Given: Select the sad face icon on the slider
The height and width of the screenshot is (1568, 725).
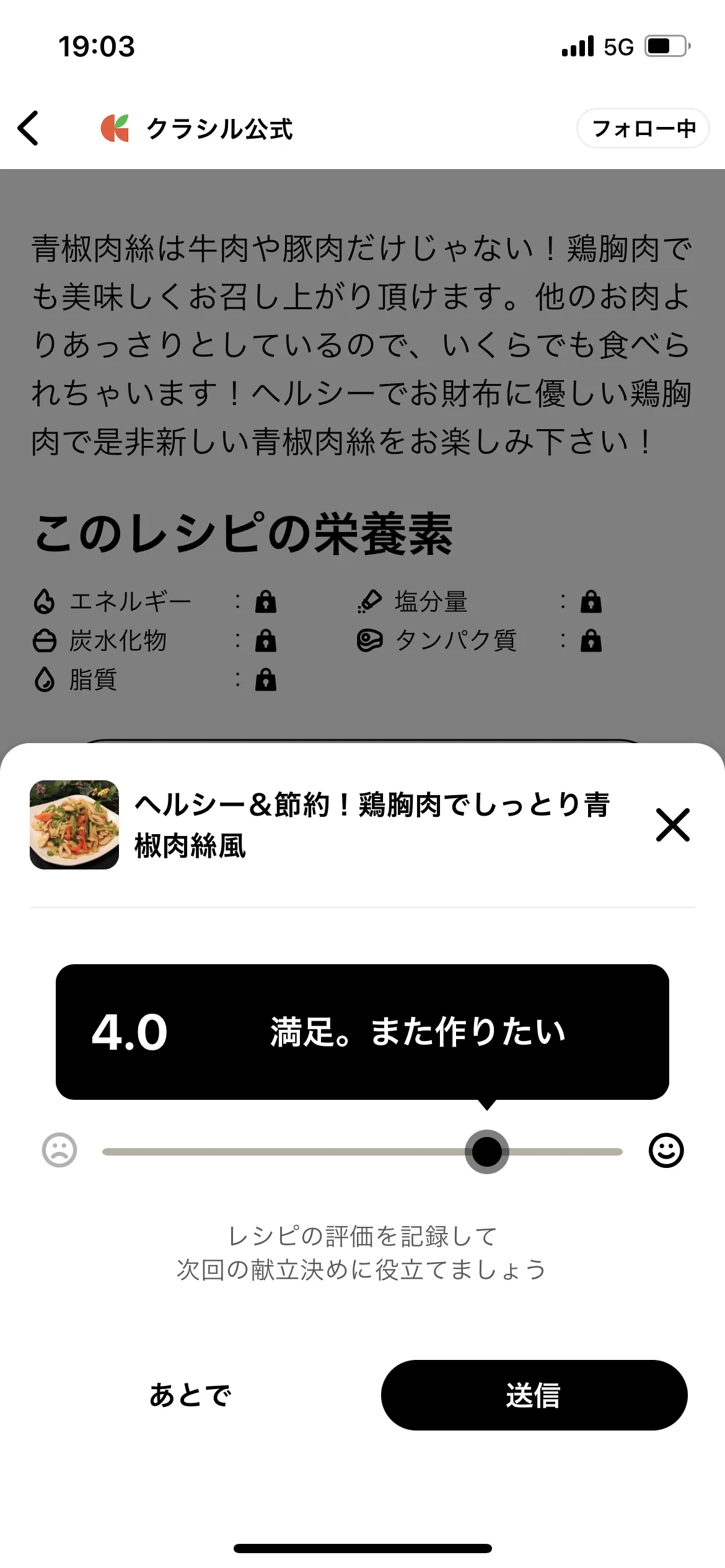Looking at the screenshot, I should [x=58, y=1151].
